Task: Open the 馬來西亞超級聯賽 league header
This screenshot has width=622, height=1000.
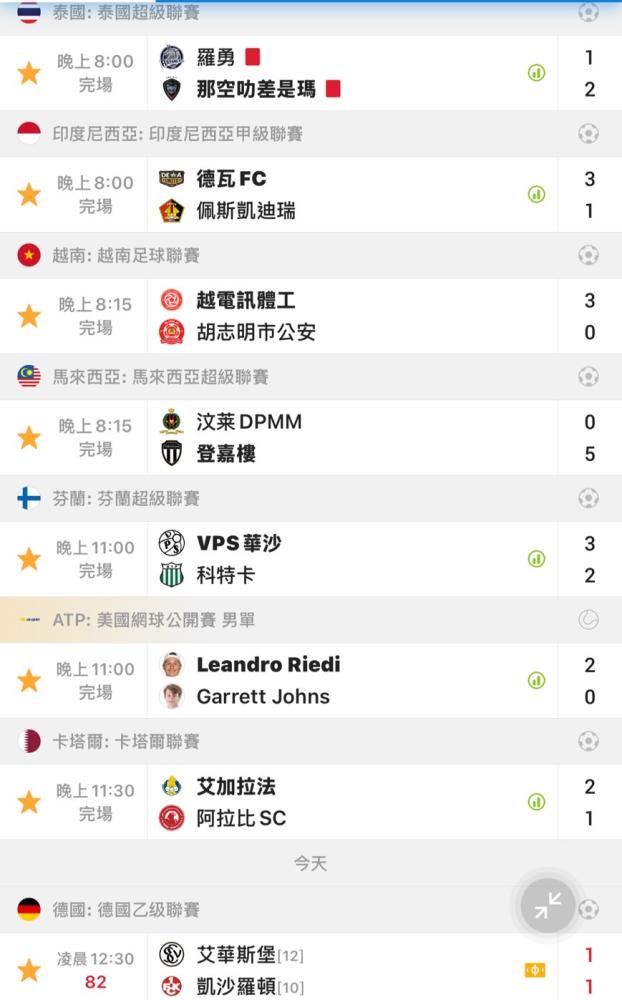Action: click(311, 377)
